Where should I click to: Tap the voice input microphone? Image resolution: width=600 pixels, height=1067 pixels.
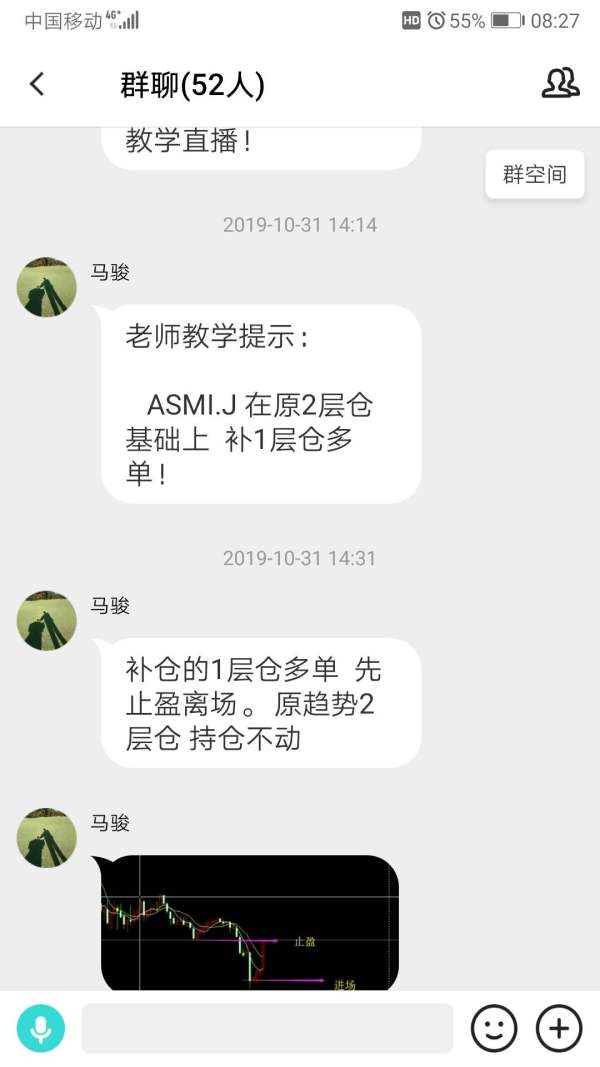(x=41, y=1028)
